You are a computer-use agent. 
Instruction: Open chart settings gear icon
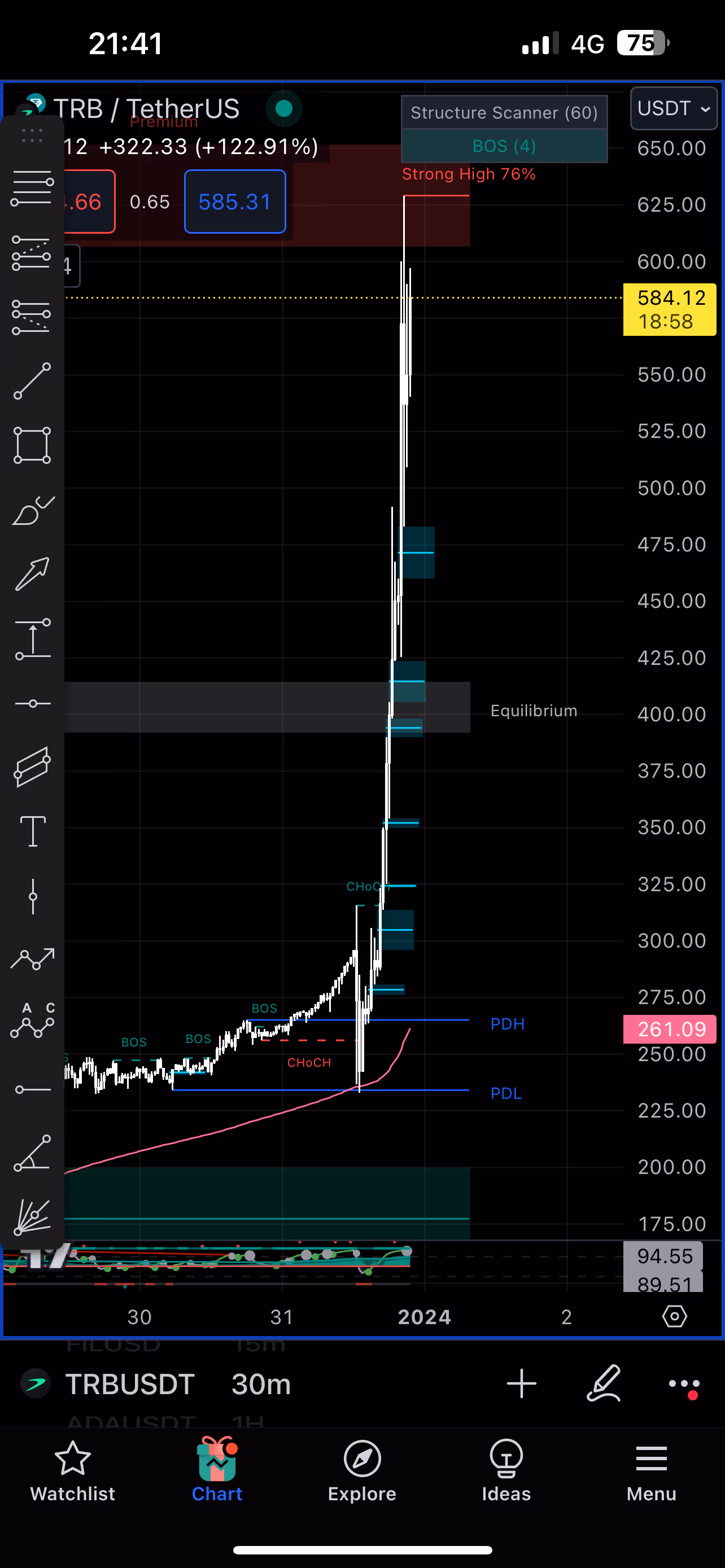pos(675,1316)
